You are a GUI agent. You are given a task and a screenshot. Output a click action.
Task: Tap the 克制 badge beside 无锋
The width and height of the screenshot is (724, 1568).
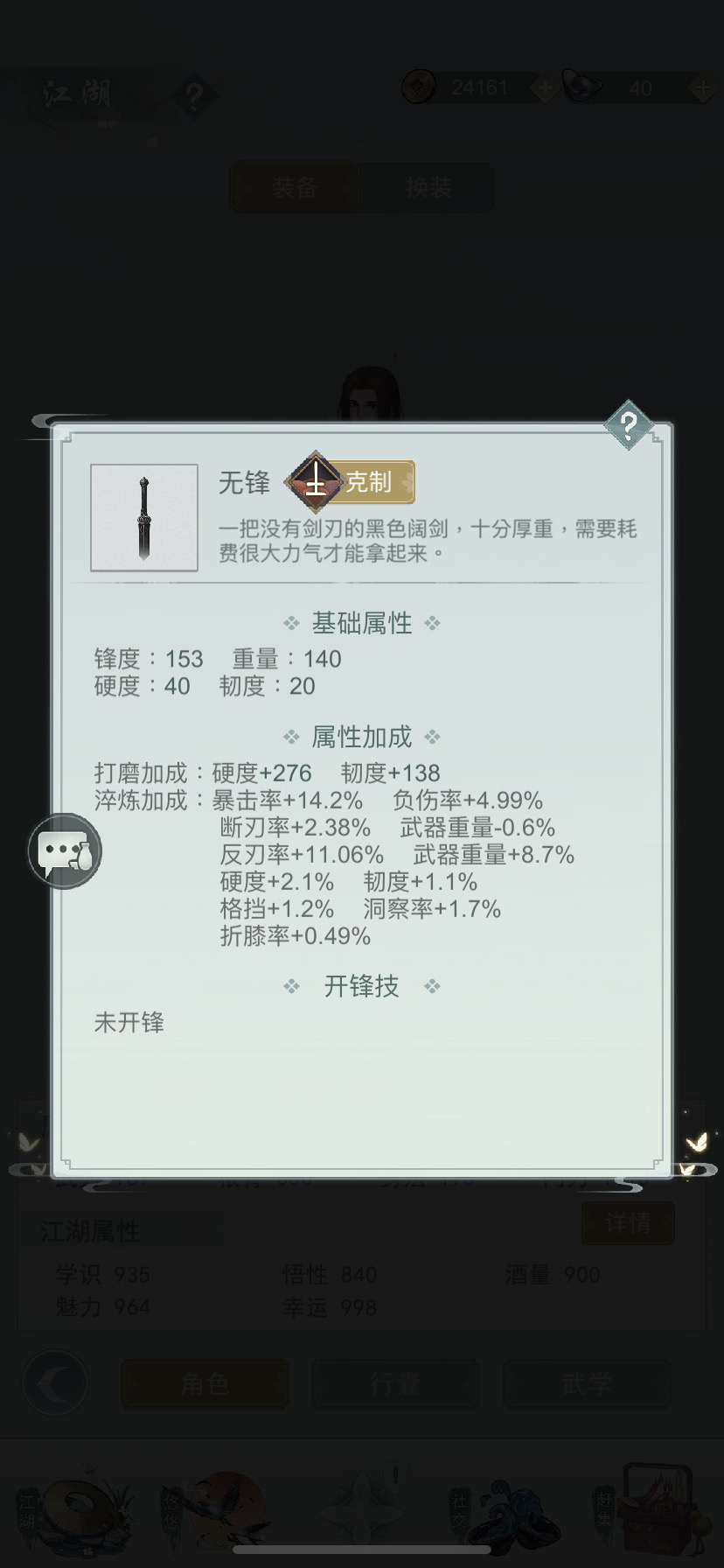[352, 482]
